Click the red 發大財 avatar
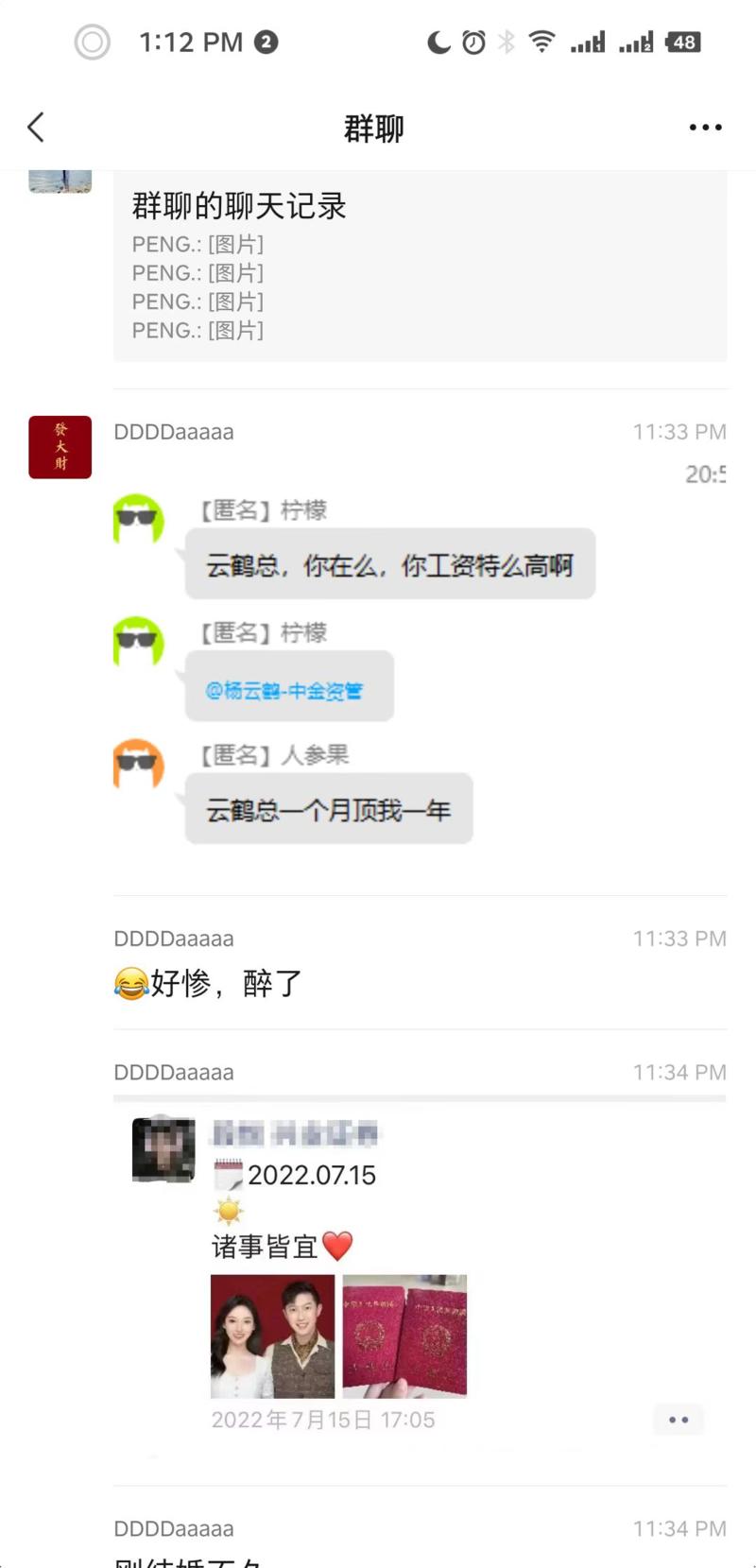The width and height of the screenshot is (756, 1568). pyautogui.click(x=60, y=447)
